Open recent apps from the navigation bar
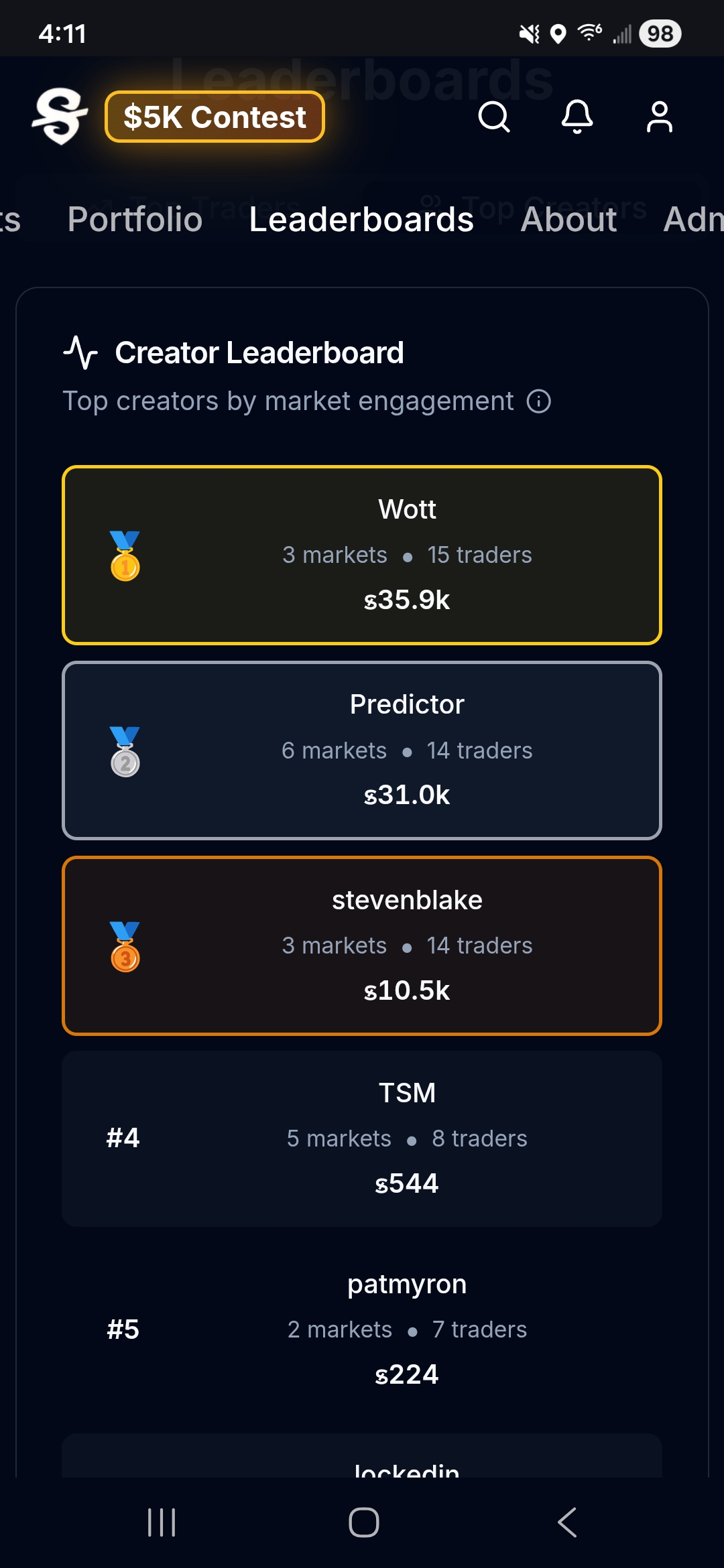 pyautogui.click(x=162, y=1522)
